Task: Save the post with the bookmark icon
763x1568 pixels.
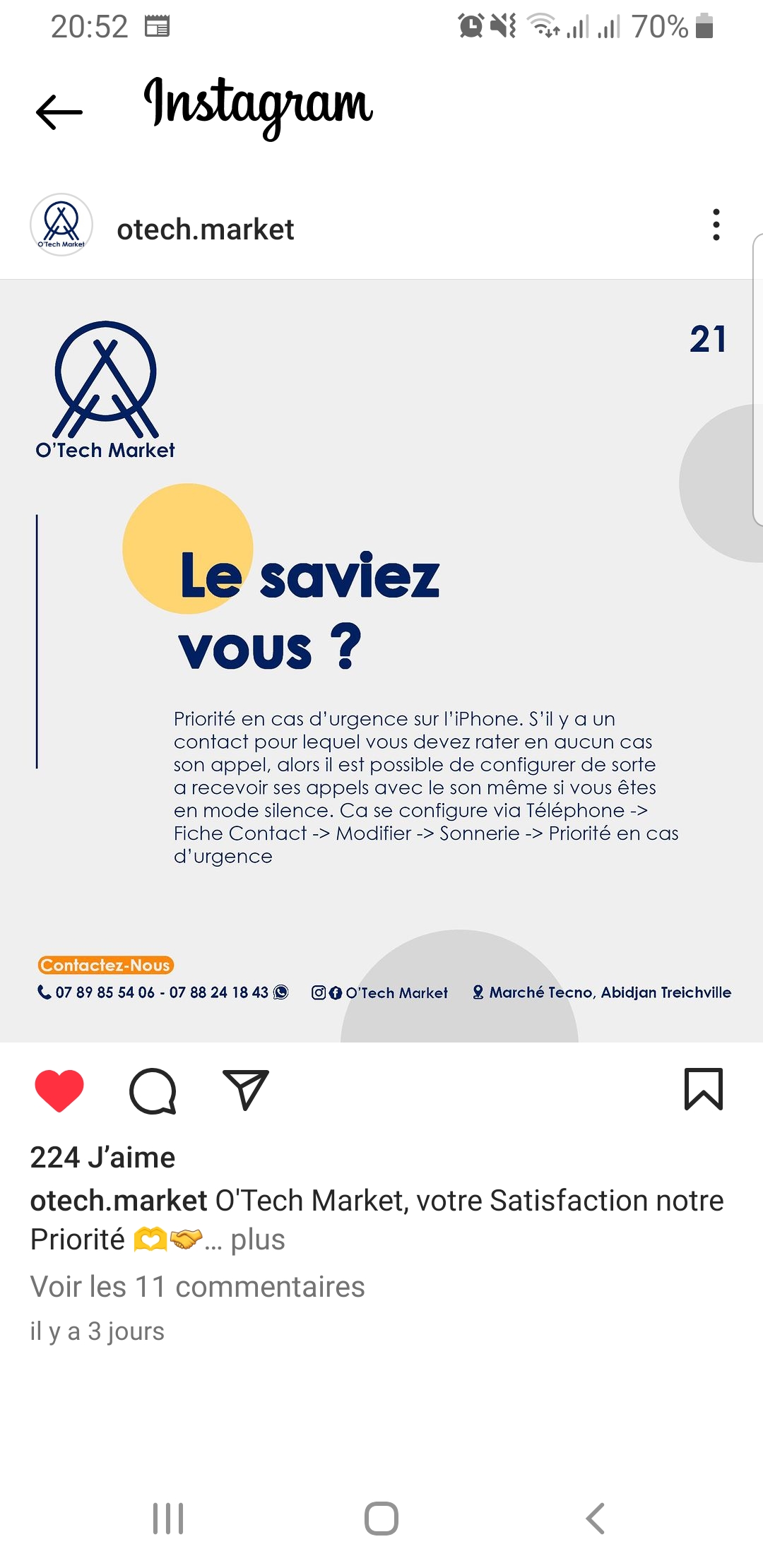Action: [x=704, y=1089]
